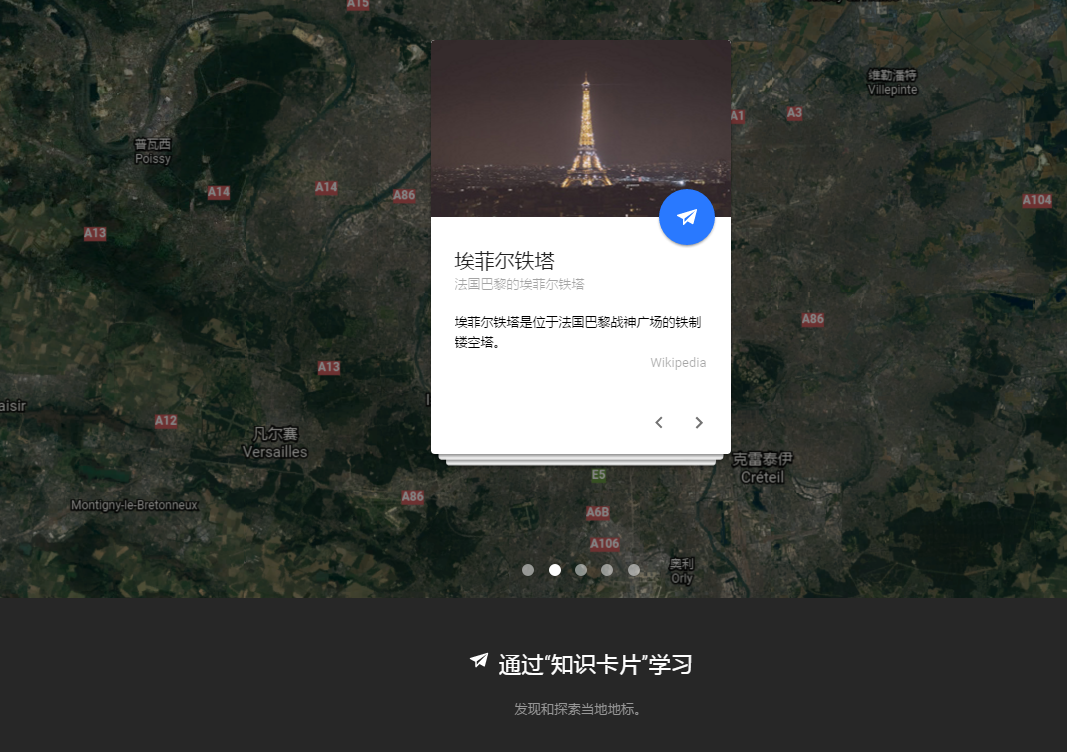
Task: Tap the blue fly-to paper plane button
Action: coord(687,217)
